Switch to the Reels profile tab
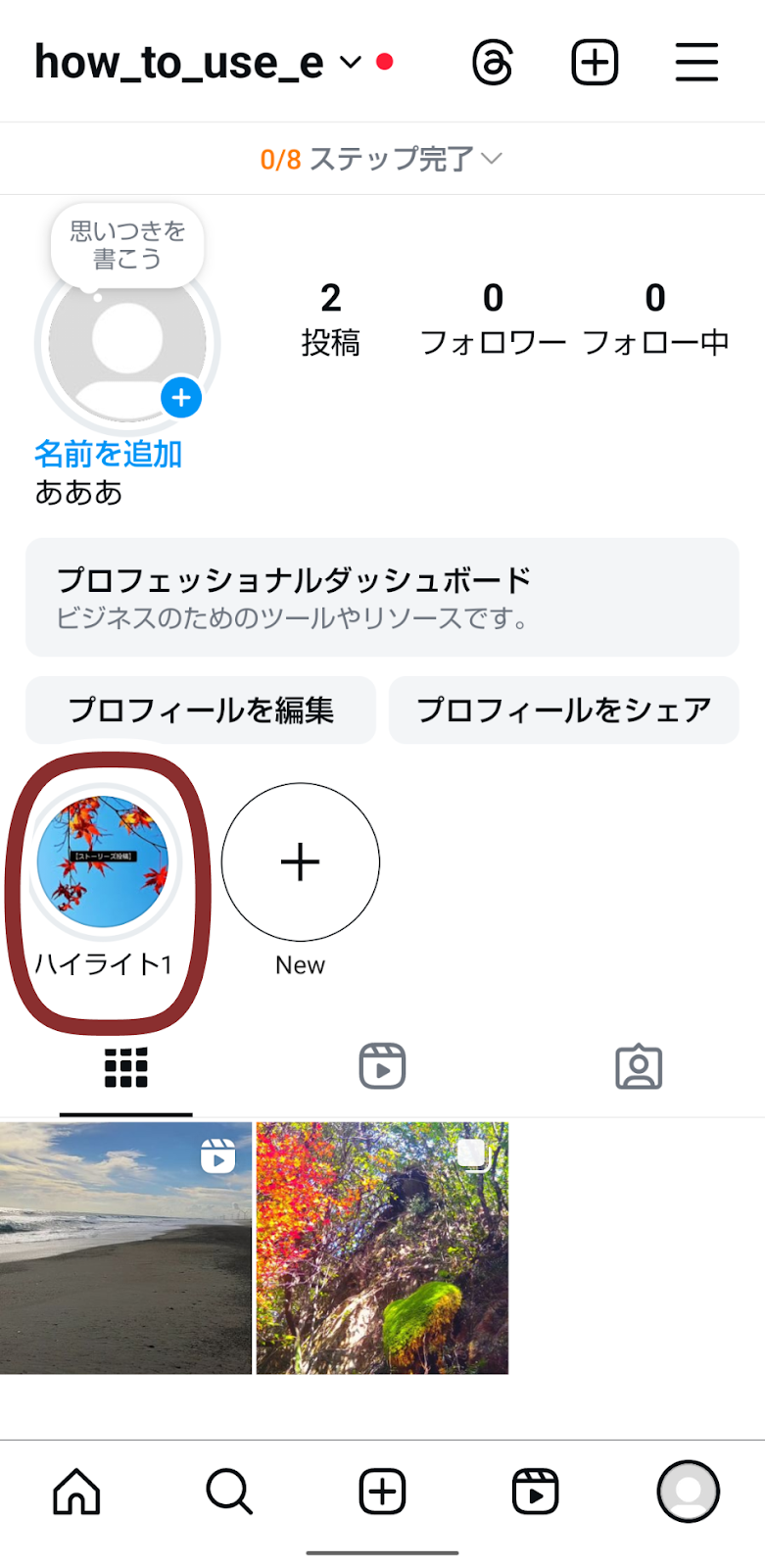 coord(382,1066)
